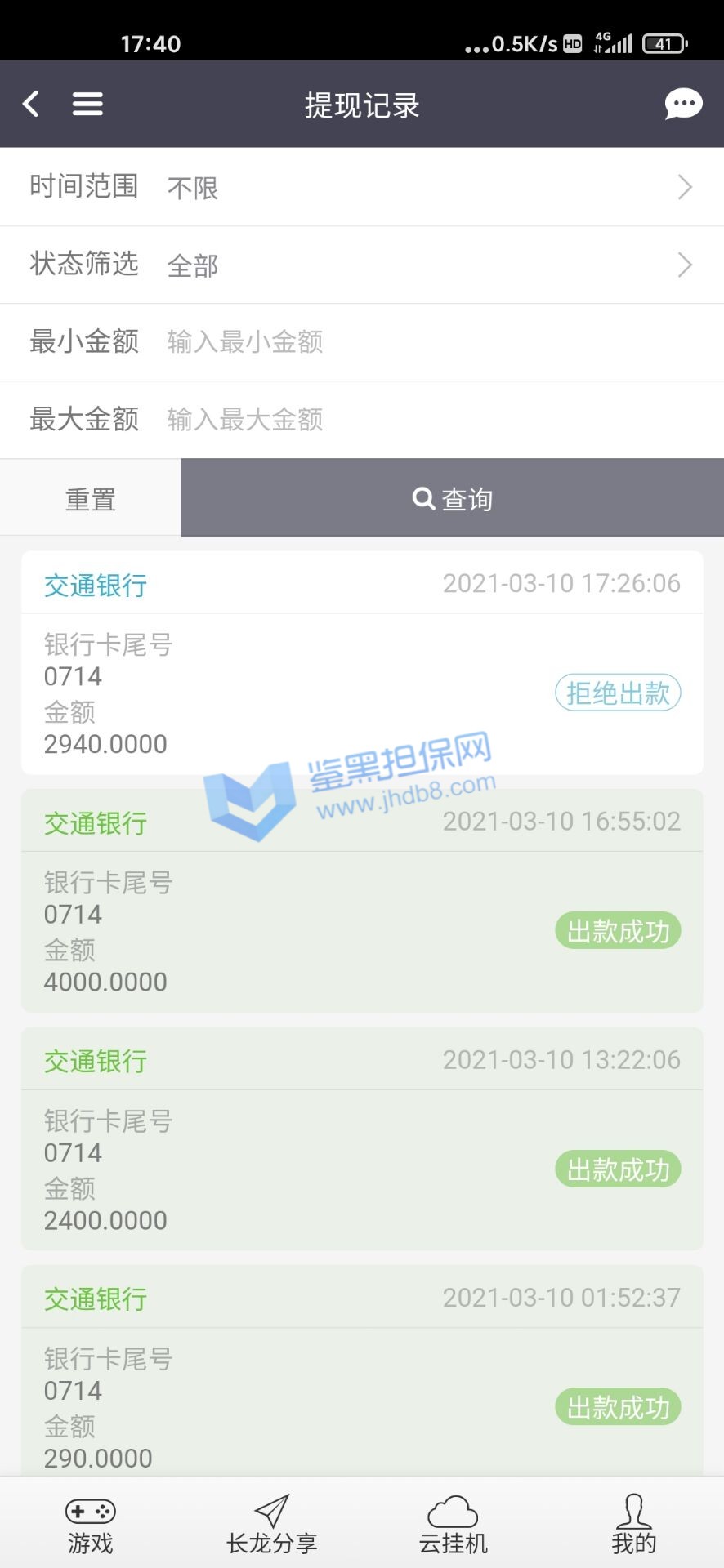Open the 4000.0000 withdrawal record
Image resolution: width=724 pixels, height=1568 pixels.
click(x=361, y=901)
